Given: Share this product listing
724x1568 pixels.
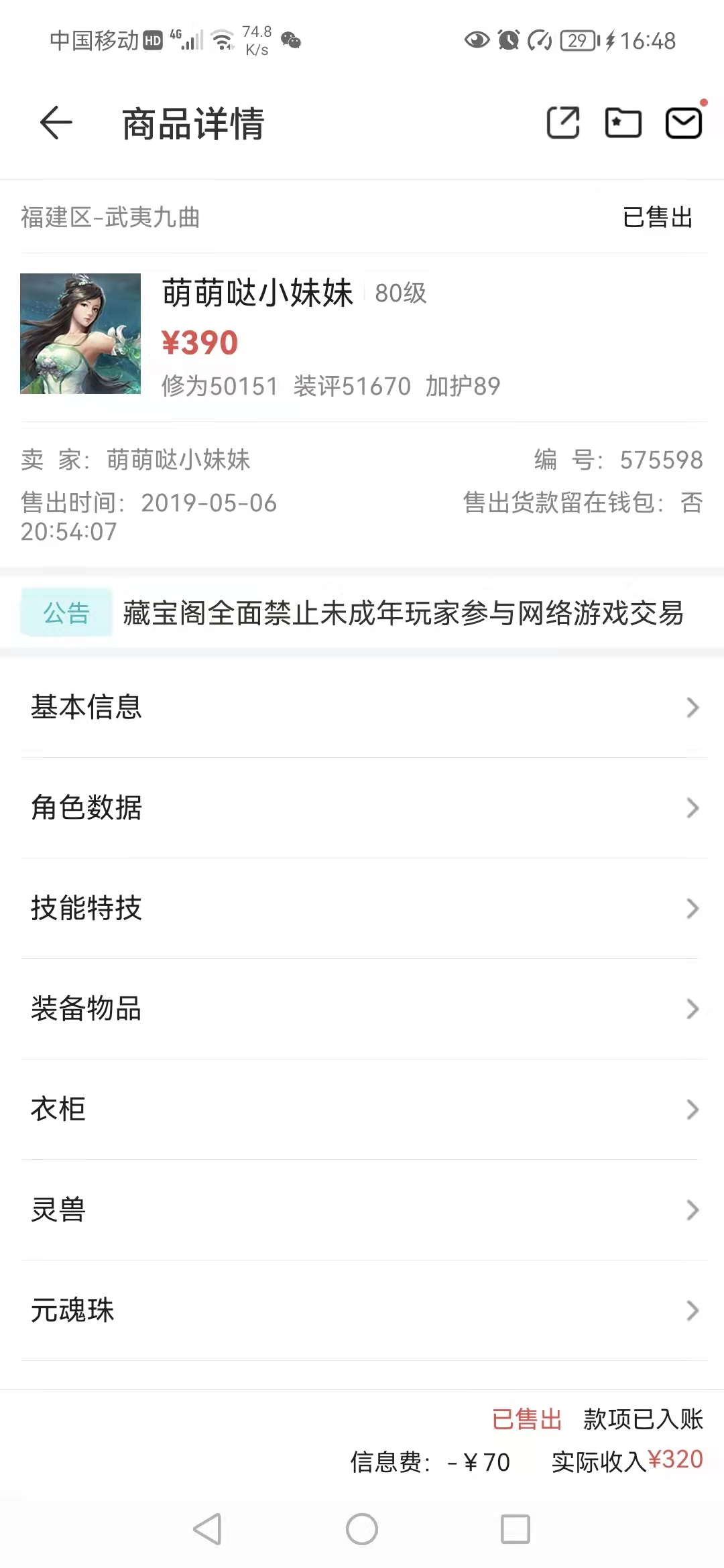Looking at the screenshot, I should pyautogui.click(x=563, y=123).
